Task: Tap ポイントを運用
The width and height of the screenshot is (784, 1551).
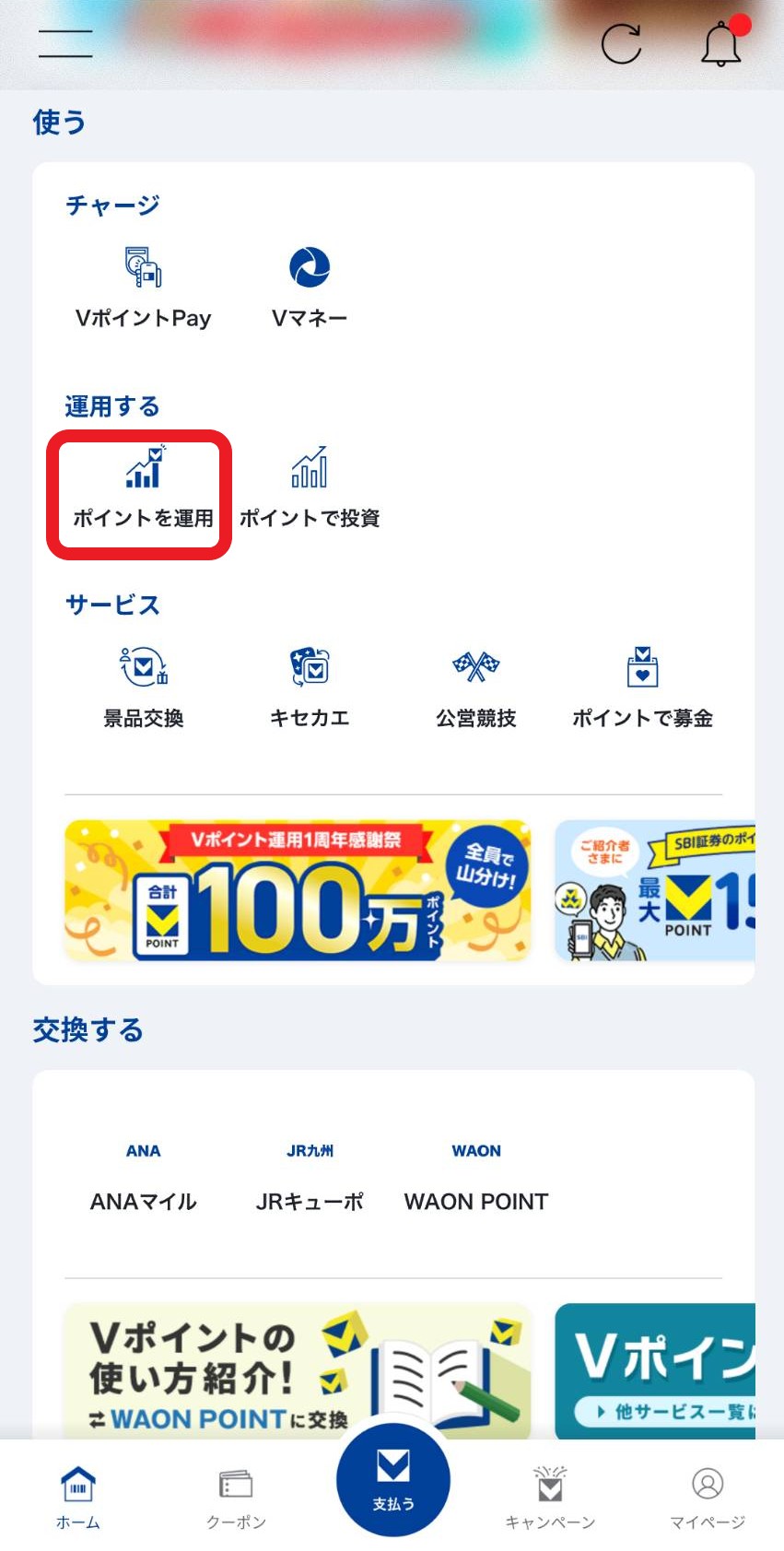Action: pos(143,490)
